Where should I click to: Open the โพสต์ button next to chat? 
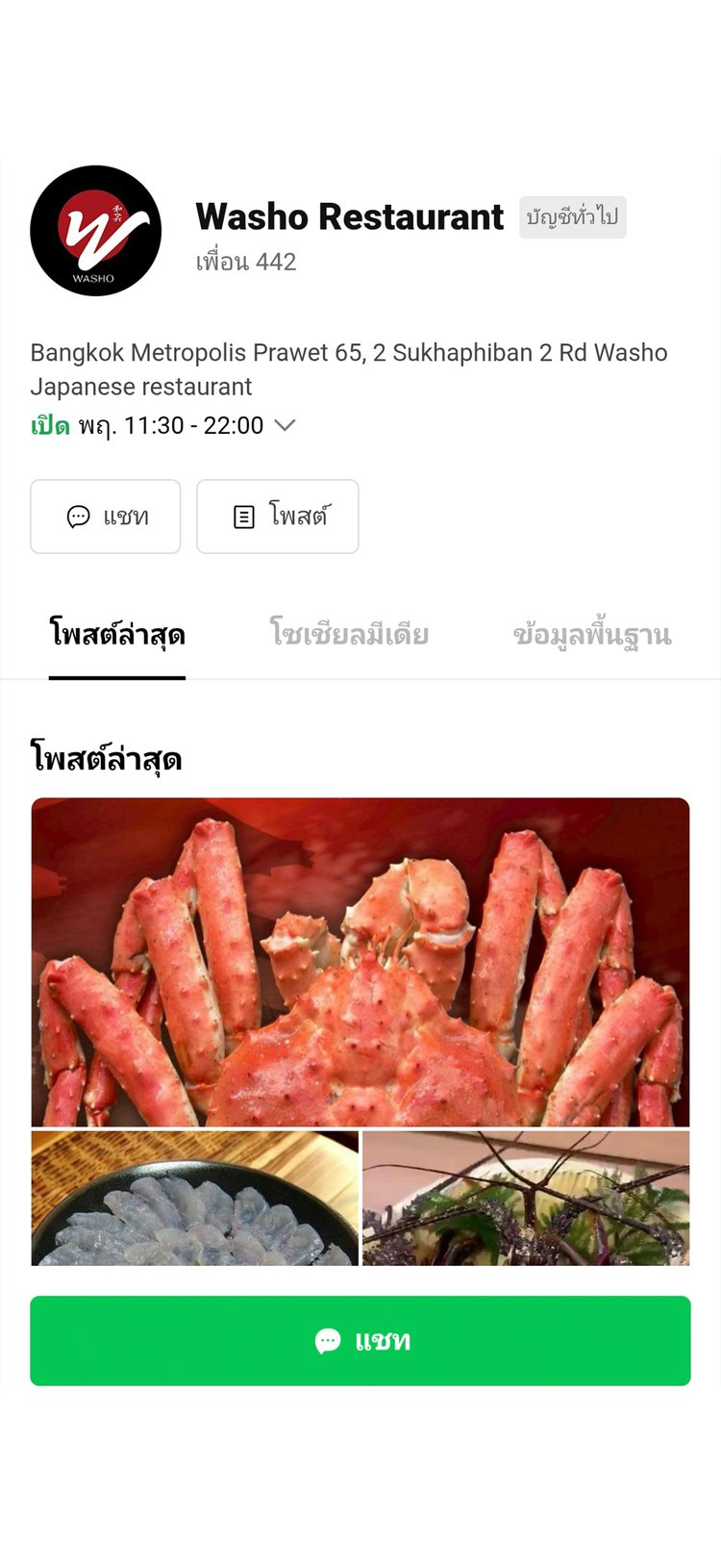(278, 517)
